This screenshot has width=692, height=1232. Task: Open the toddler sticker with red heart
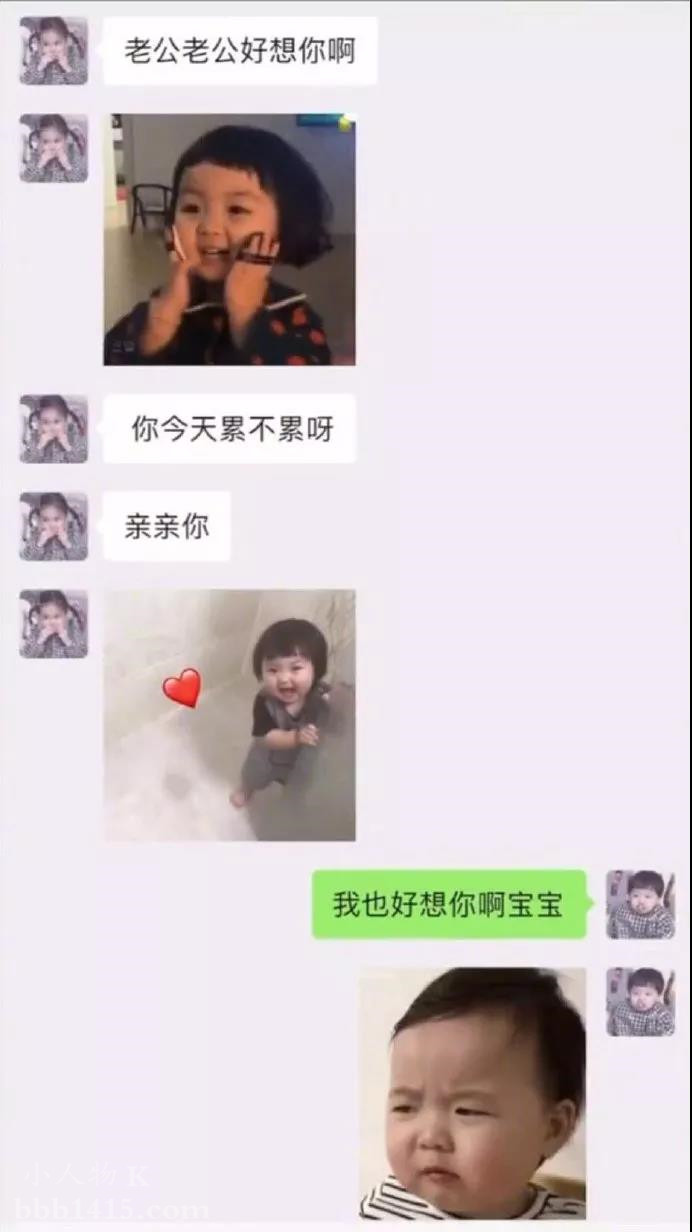(x=230, y=715)
